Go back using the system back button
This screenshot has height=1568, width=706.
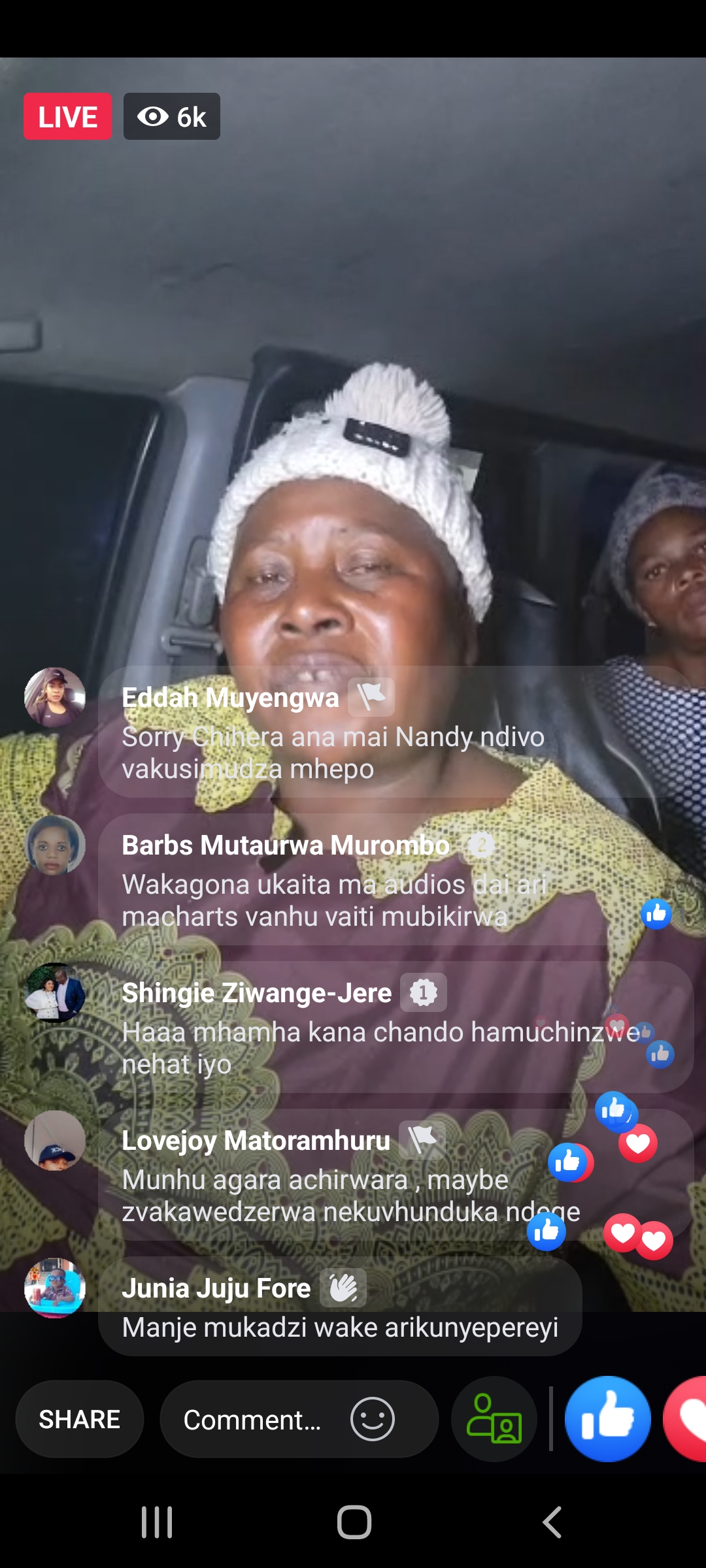(x=552, y=1522)
